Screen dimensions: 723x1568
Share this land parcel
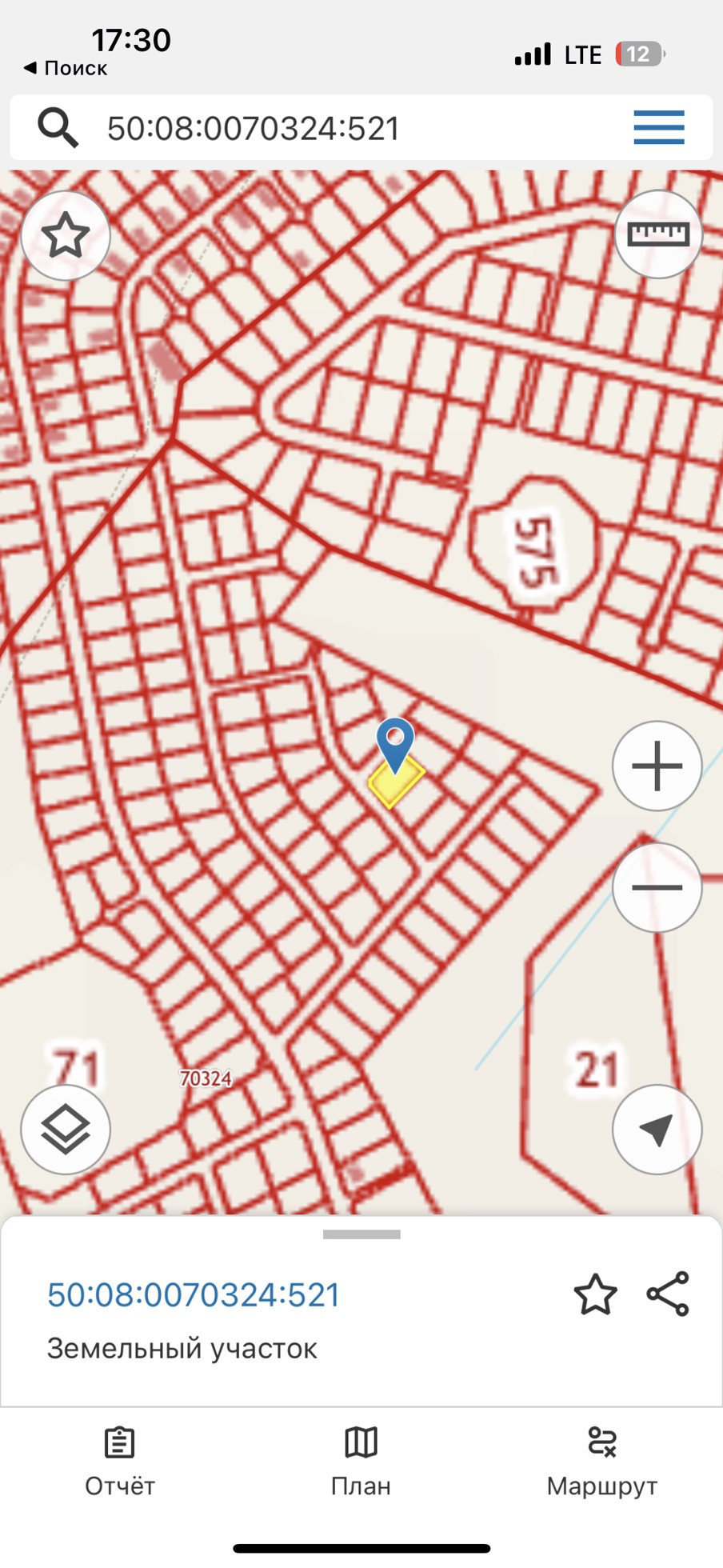click(668, 1294)
